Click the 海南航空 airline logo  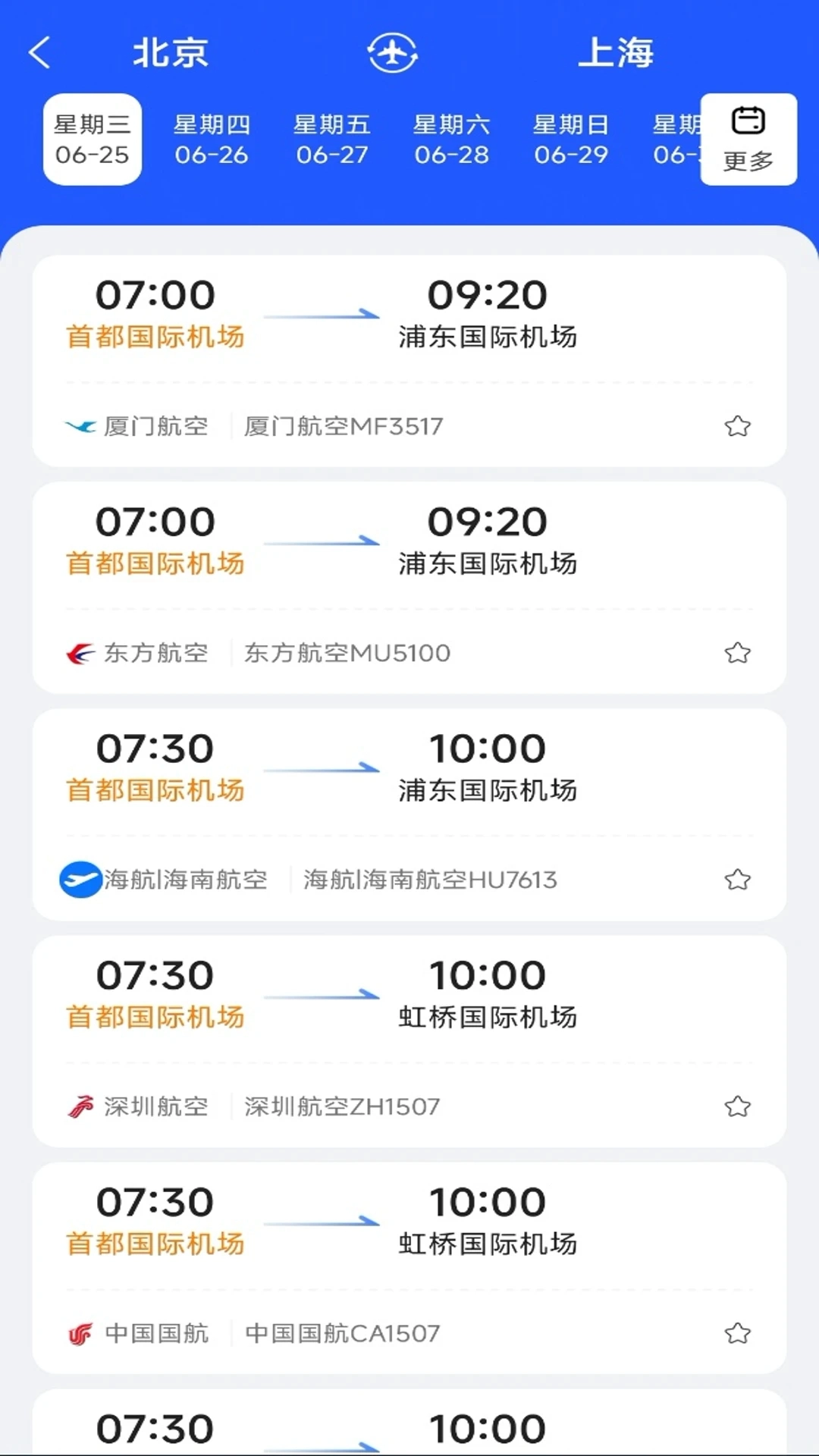80,880
